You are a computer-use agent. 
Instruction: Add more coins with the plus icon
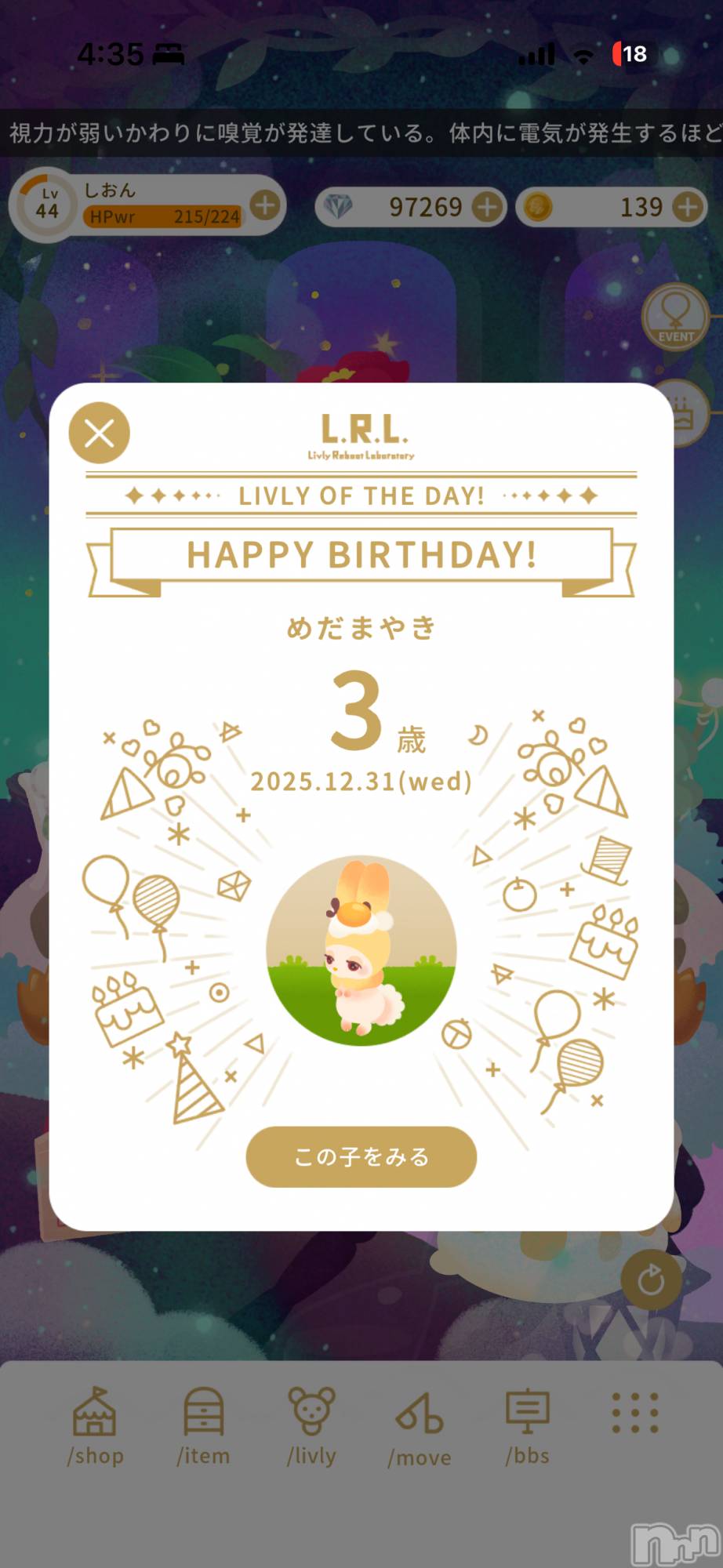(688, 207)
